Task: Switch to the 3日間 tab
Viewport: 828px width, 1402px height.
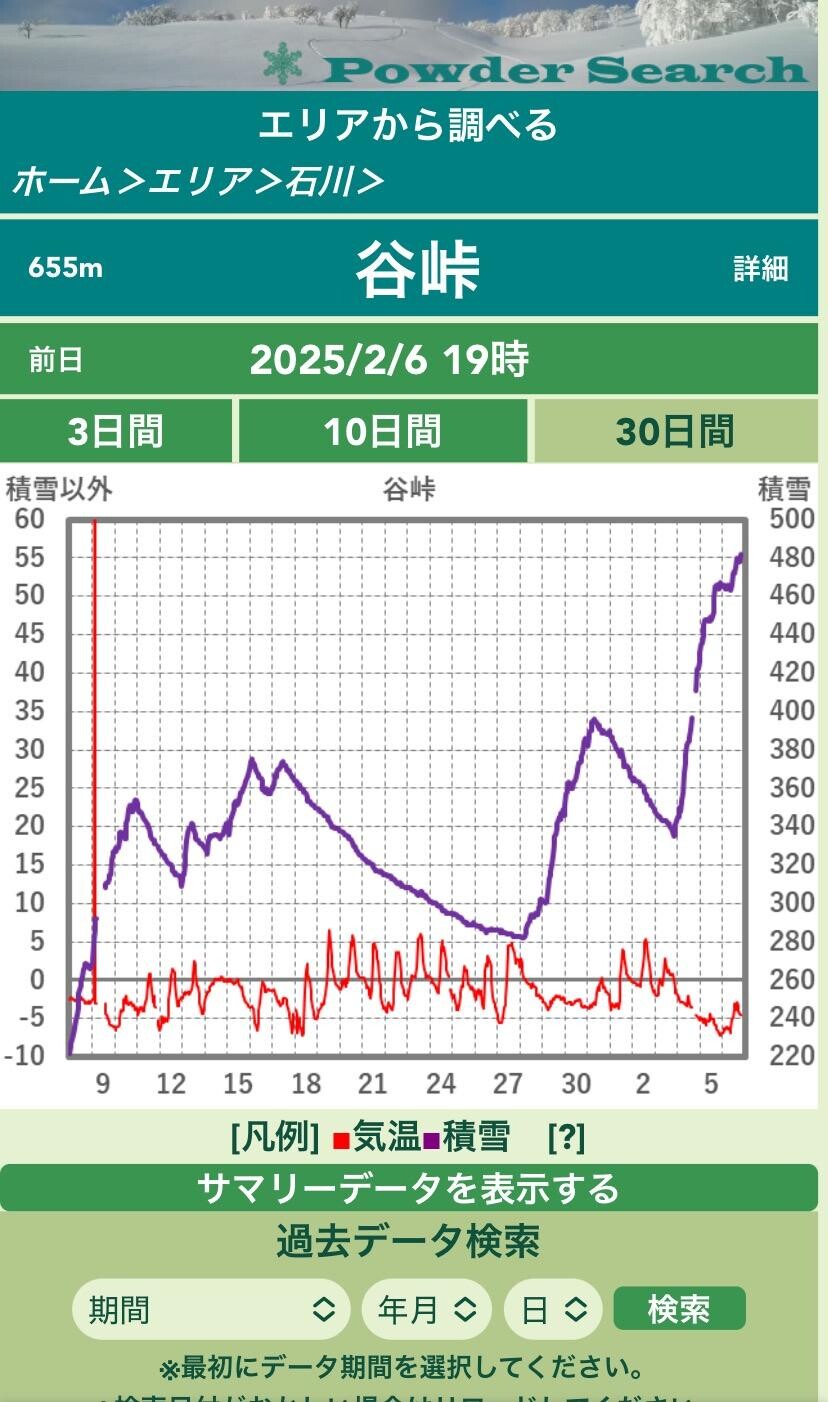Action: click(116, 431)
